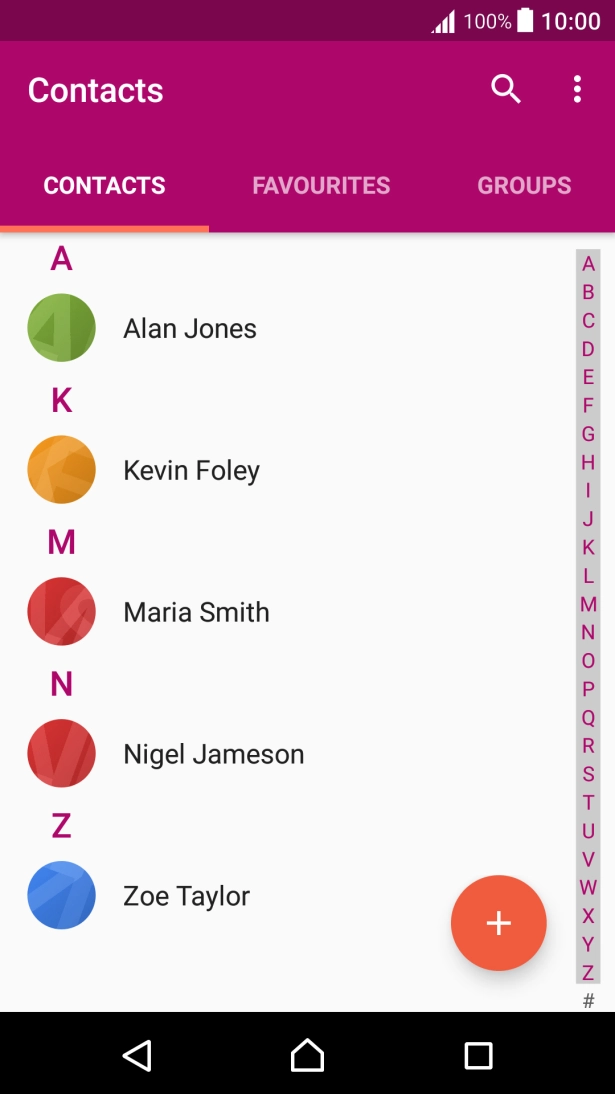Tap the system back button

[x=138, y=1055]
